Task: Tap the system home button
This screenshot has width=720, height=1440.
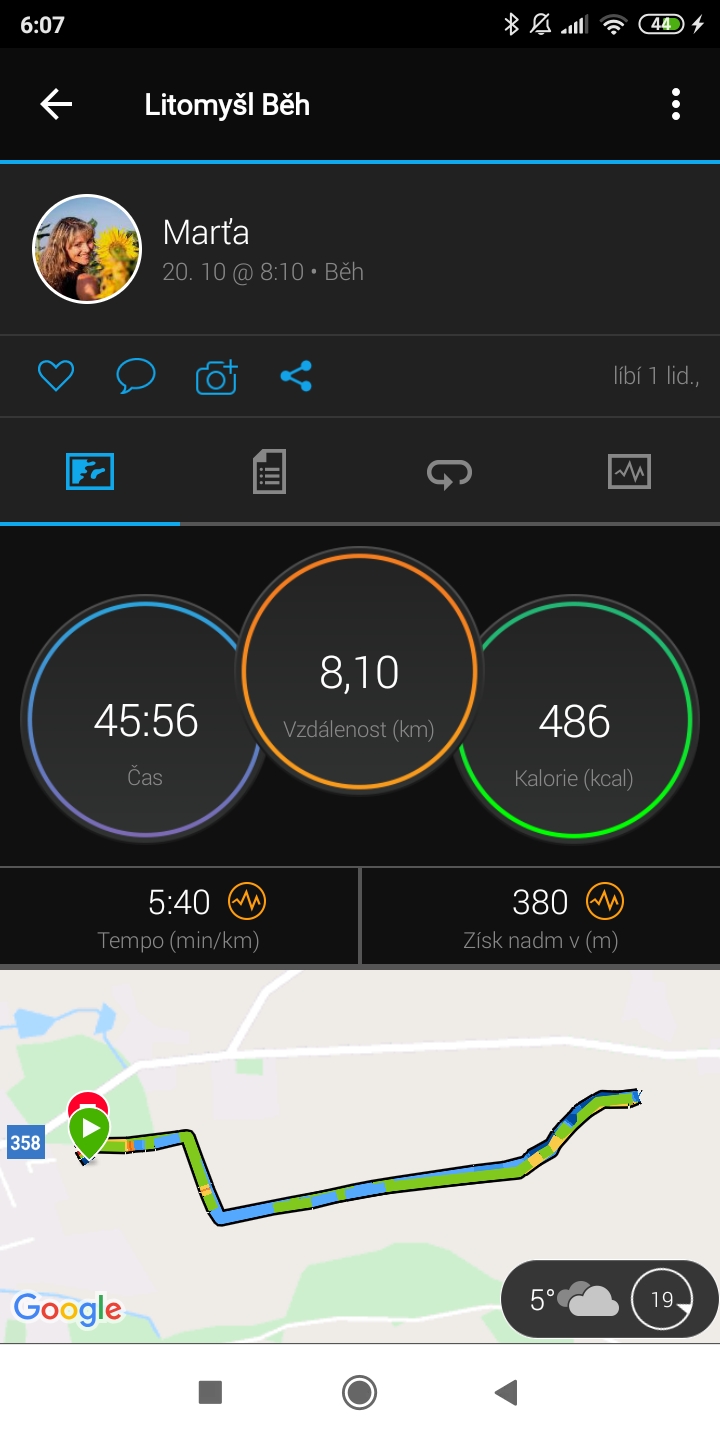Action: 359,1392
